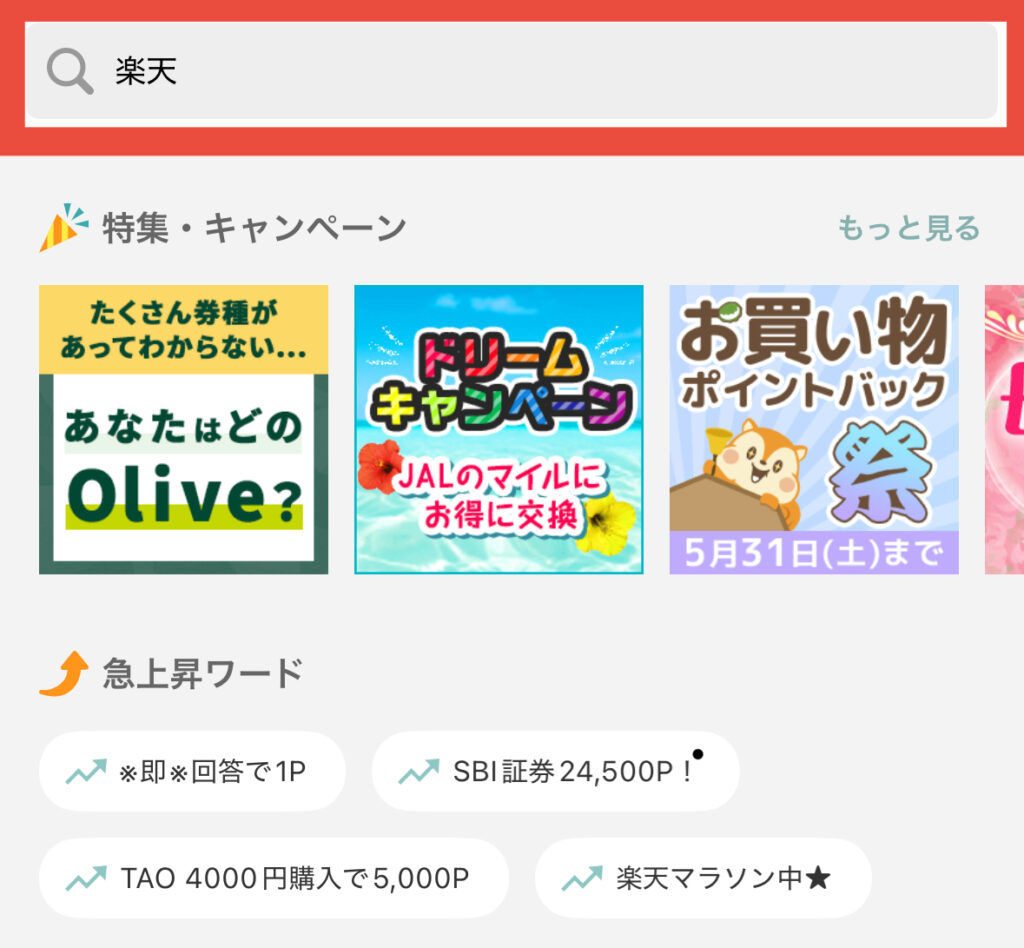Select the SBI証券24,500P！ trending chip

click(x=555, y=772)
